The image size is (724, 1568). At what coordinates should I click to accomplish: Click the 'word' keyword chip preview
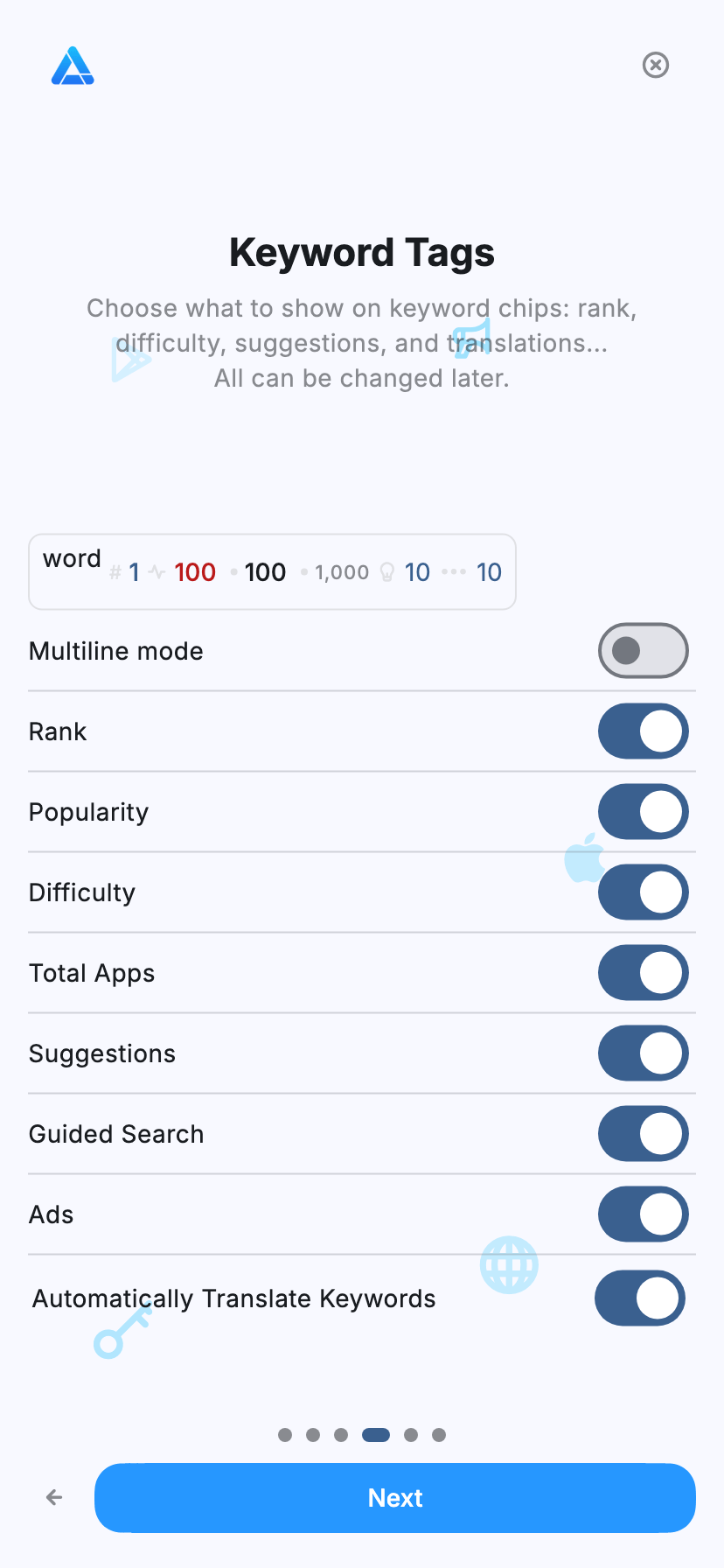71,558
